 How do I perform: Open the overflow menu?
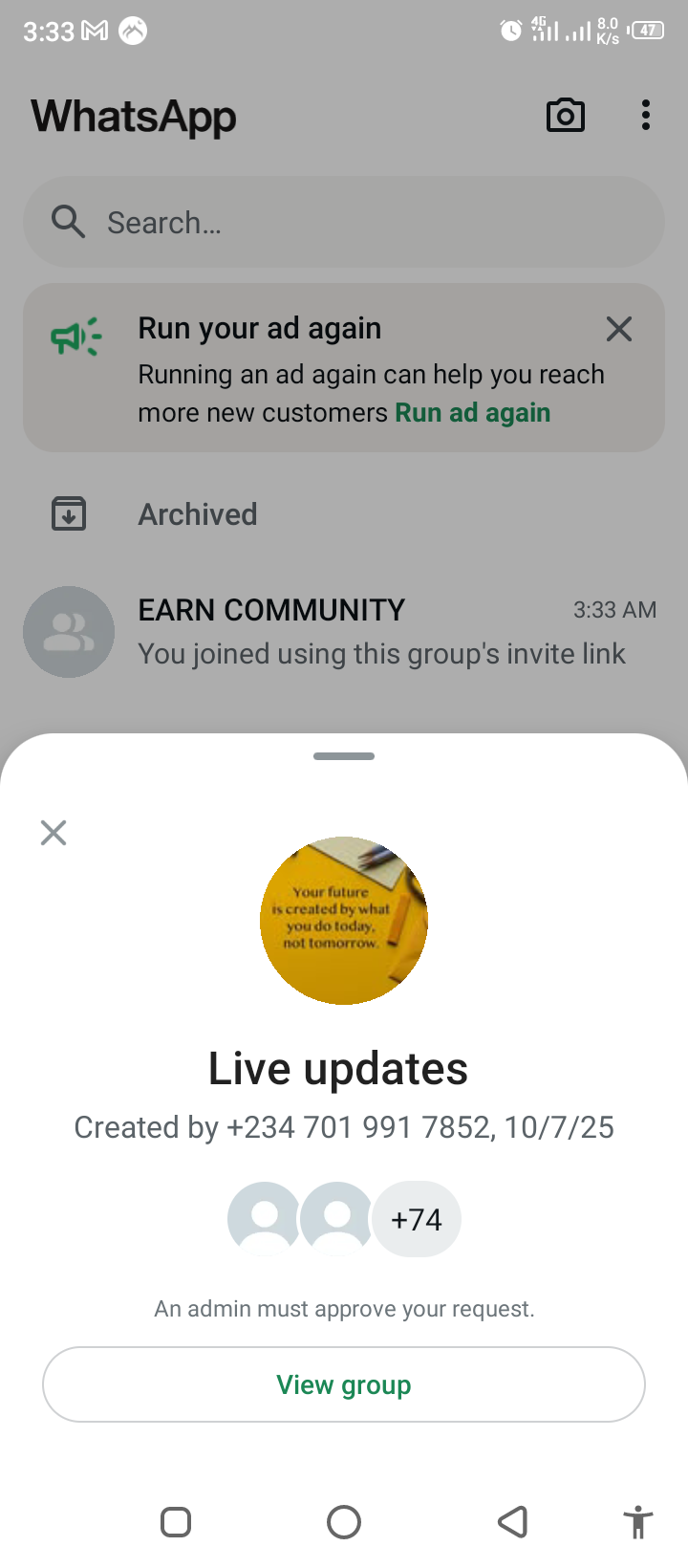tap(646, 116)
